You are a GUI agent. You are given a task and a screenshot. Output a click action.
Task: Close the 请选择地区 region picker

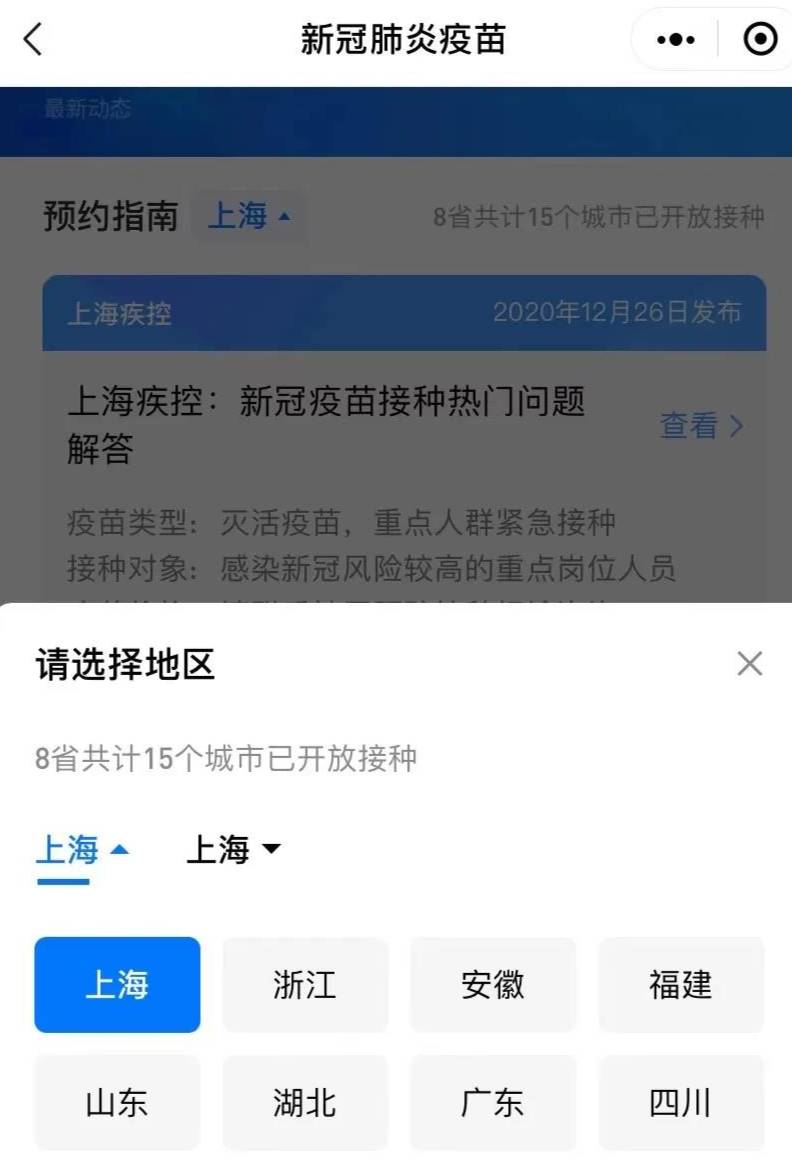[x=749, y=663]
